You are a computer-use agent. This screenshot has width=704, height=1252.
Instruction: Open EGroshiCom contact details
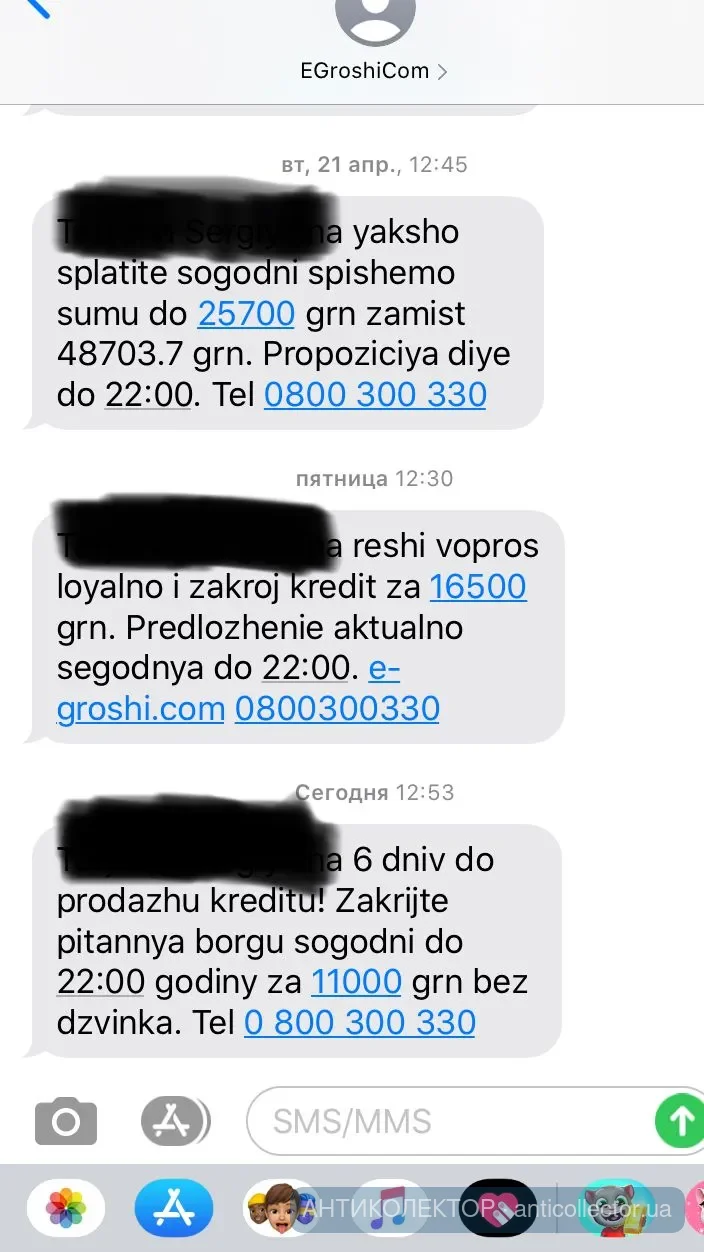[374, 71]
